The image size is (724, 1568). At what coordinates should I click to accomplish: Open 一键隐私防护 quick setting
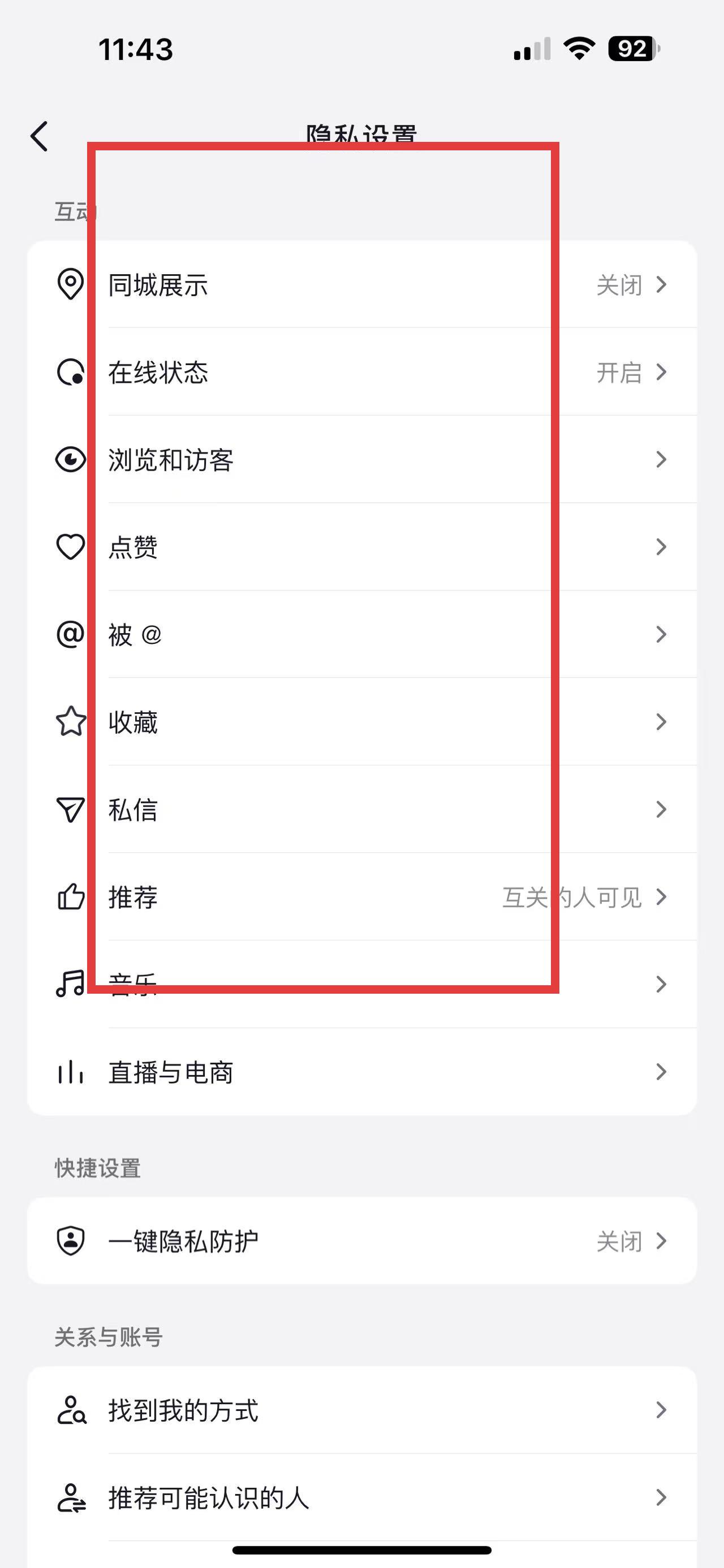[x=361, y=1241]
